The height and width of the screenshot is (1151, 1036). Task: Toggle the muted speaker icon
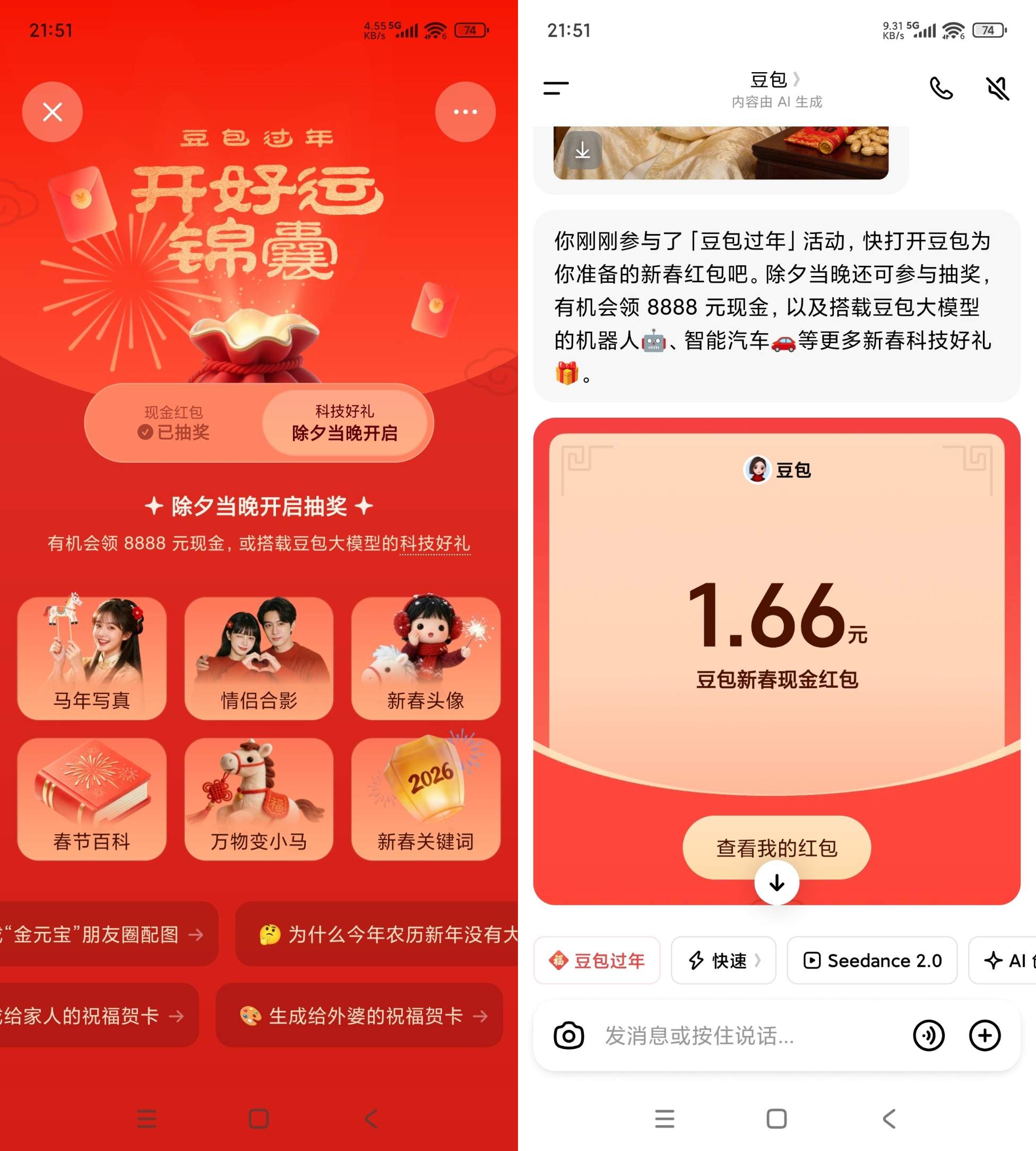coord(997,88)
